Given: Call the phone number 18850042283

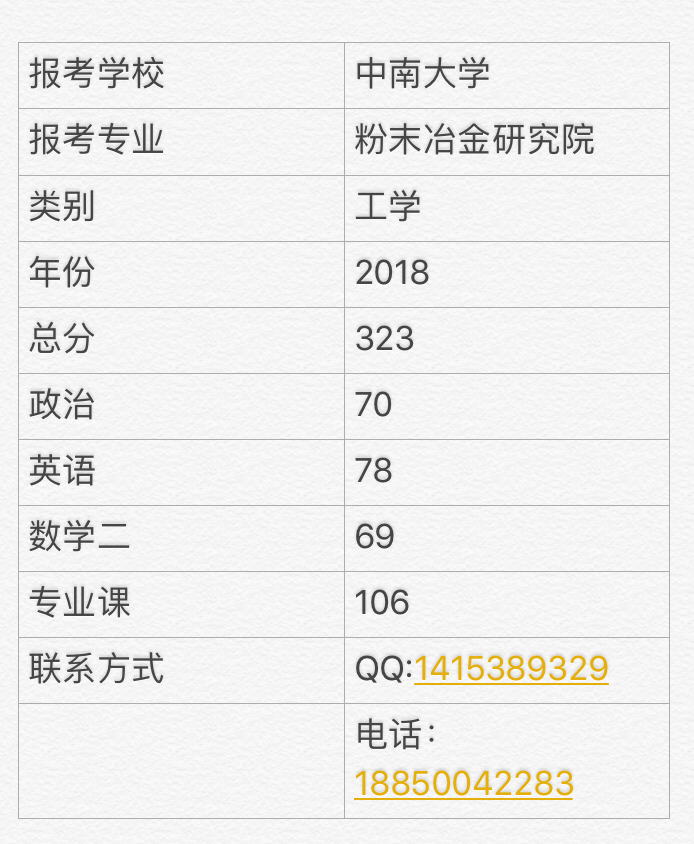Looking at the screenshot, I should click(x=464, y=783).
